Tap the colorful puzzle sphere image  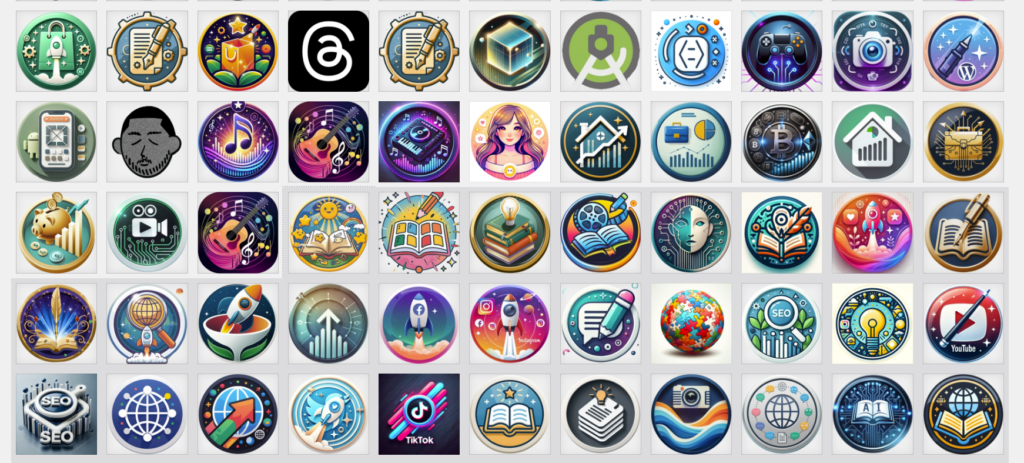691,323
